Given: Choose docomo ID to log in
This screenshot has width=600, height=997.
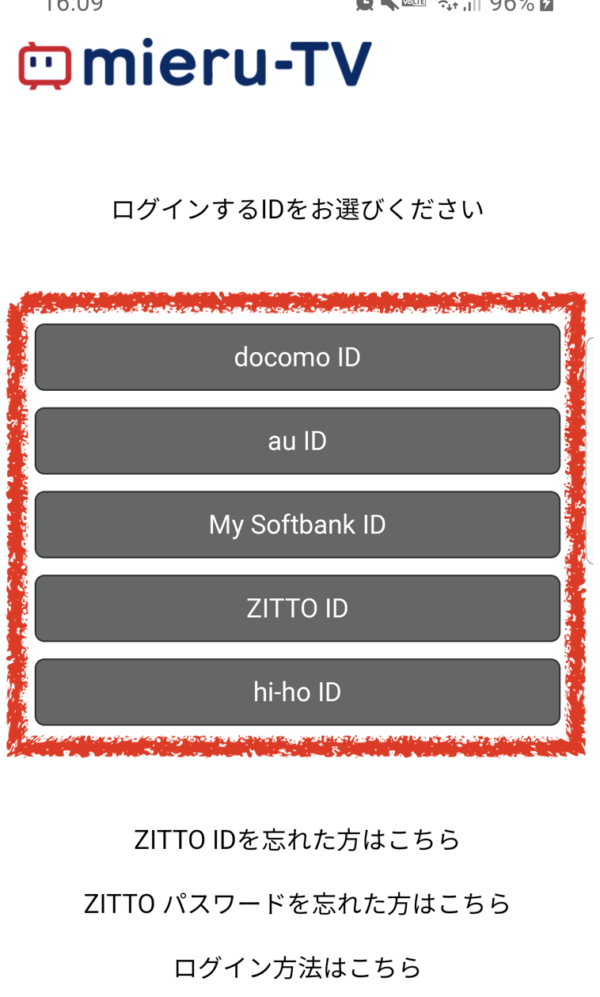Looking at the screenshot, I should [297, 357].
